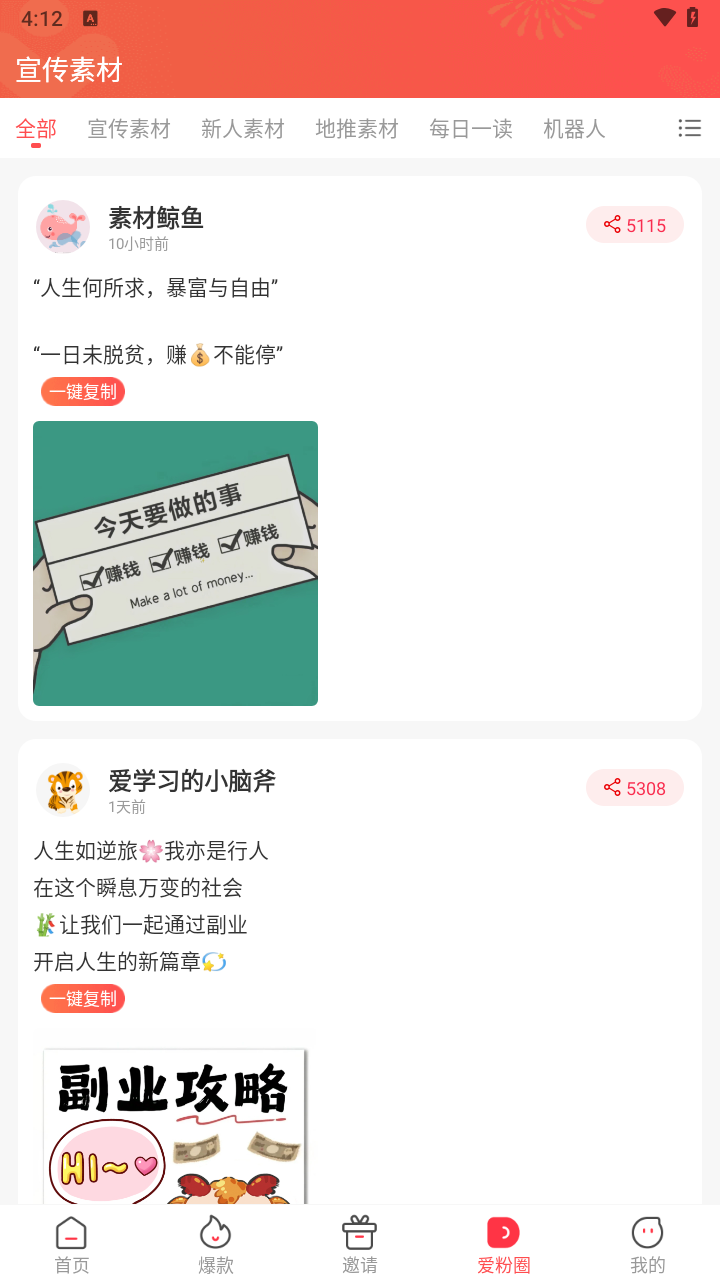The width and height of the screenshot is (720, 1280).
Task: Switch to the 宣传素材 tab
Action: point(129,129)
